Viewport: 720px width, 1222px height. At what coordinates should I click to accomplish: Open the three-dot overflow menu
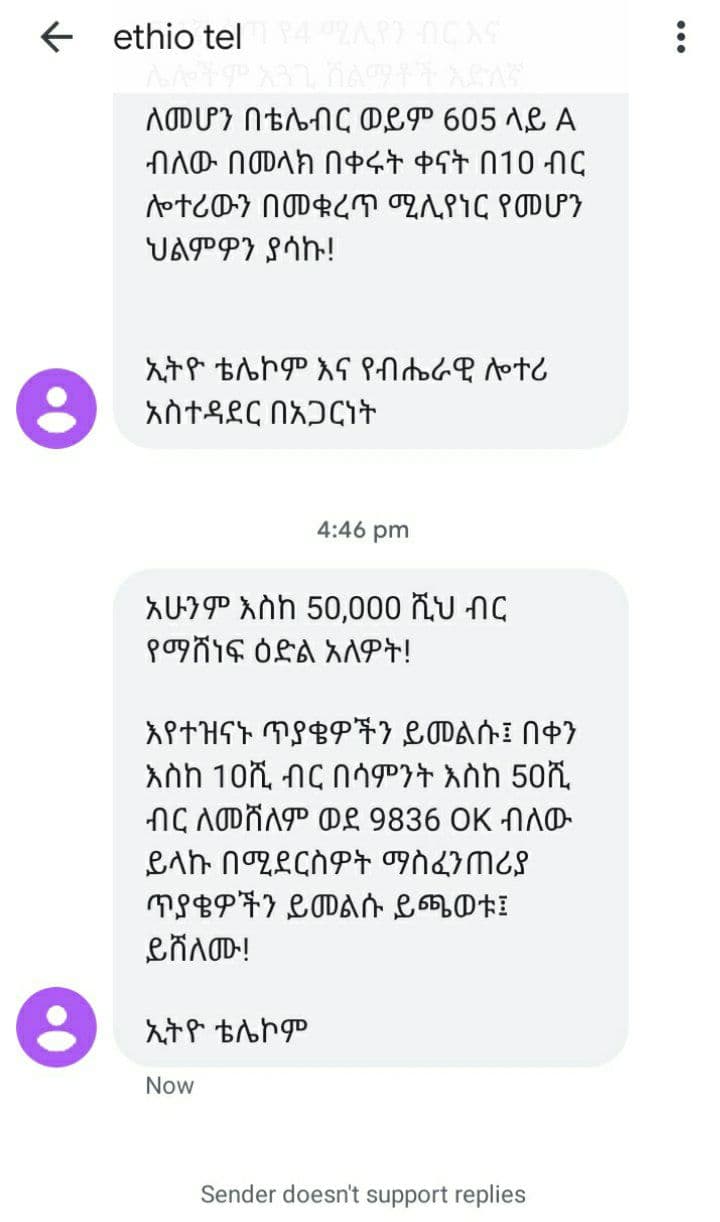click(x=681, y=37)
